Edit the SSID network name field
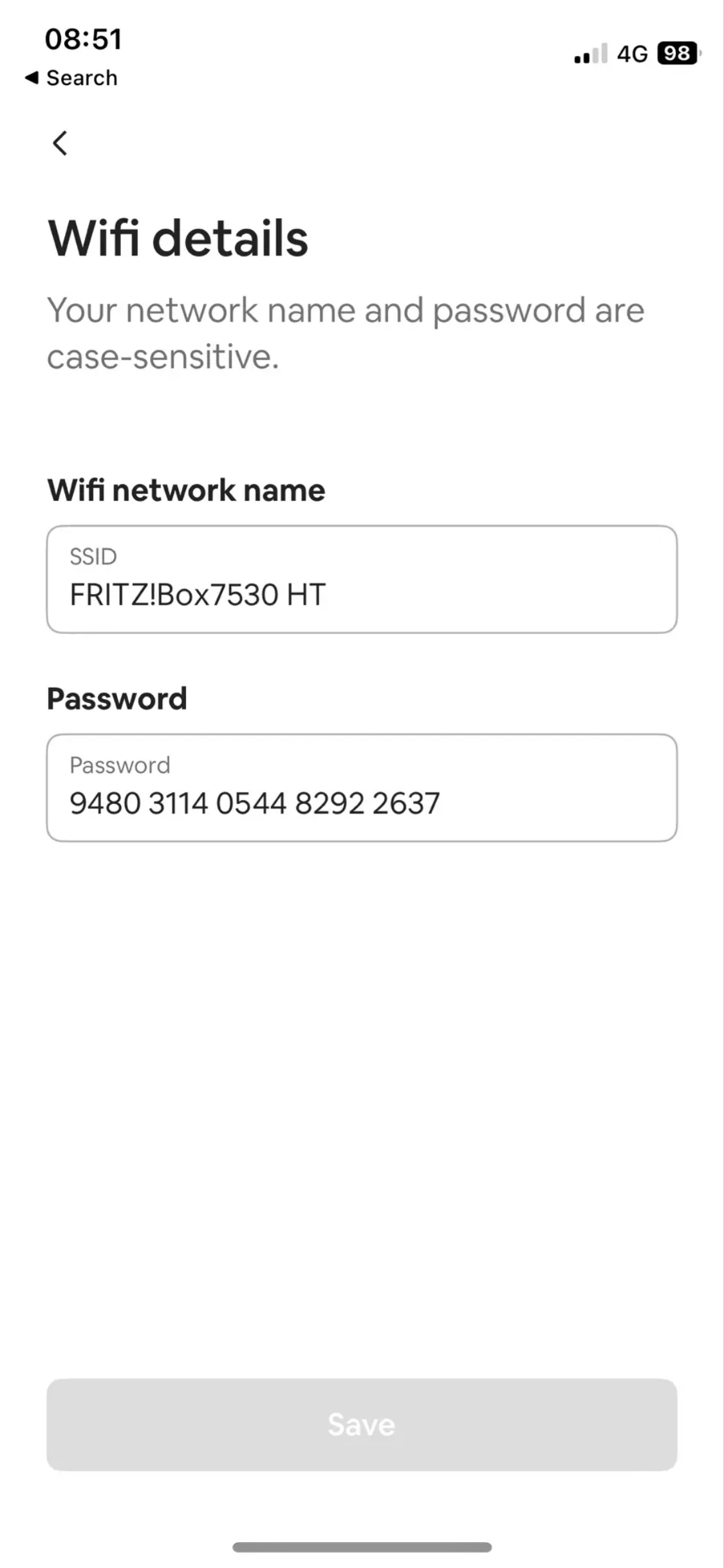The image size is (724, 1568). tap(361, 579)
